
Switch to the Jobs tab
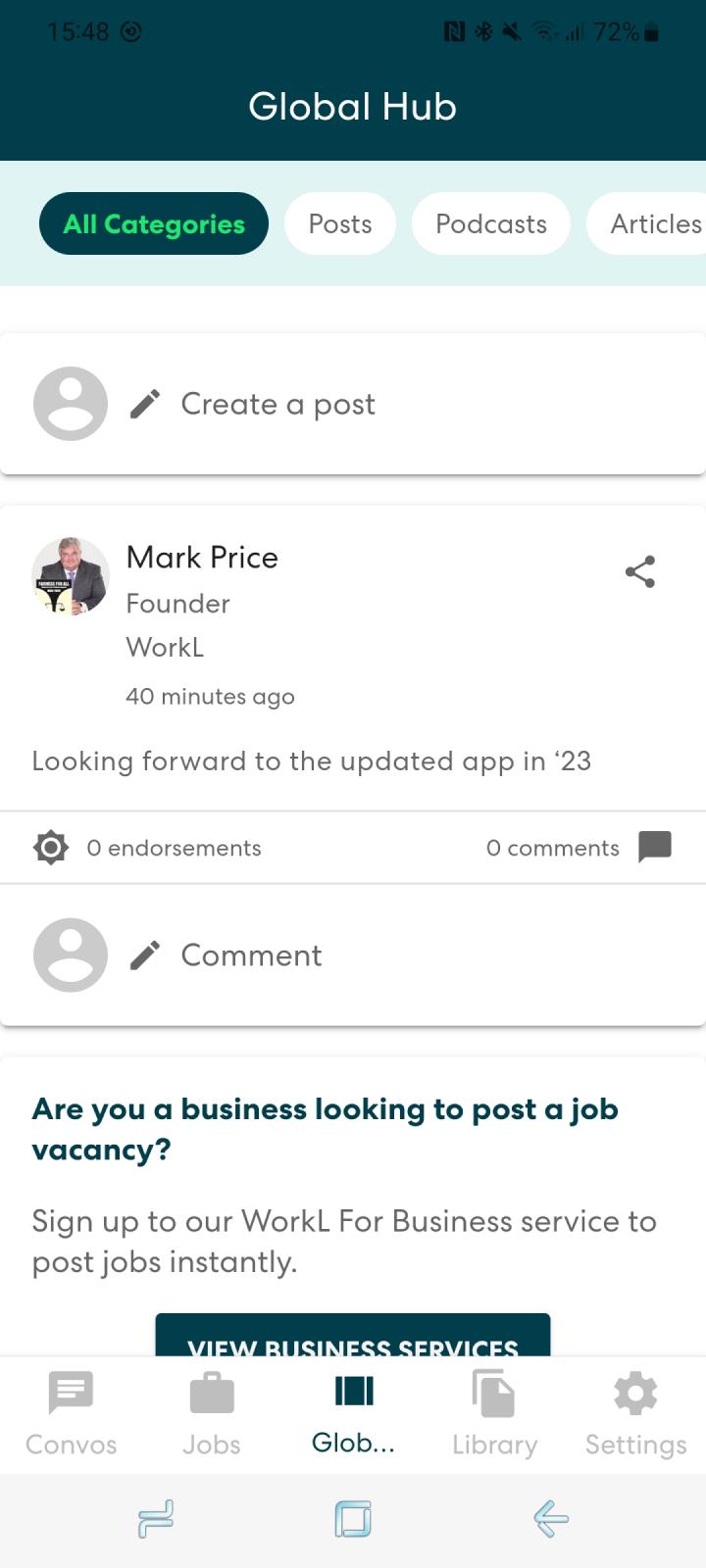click(212, 1414)
